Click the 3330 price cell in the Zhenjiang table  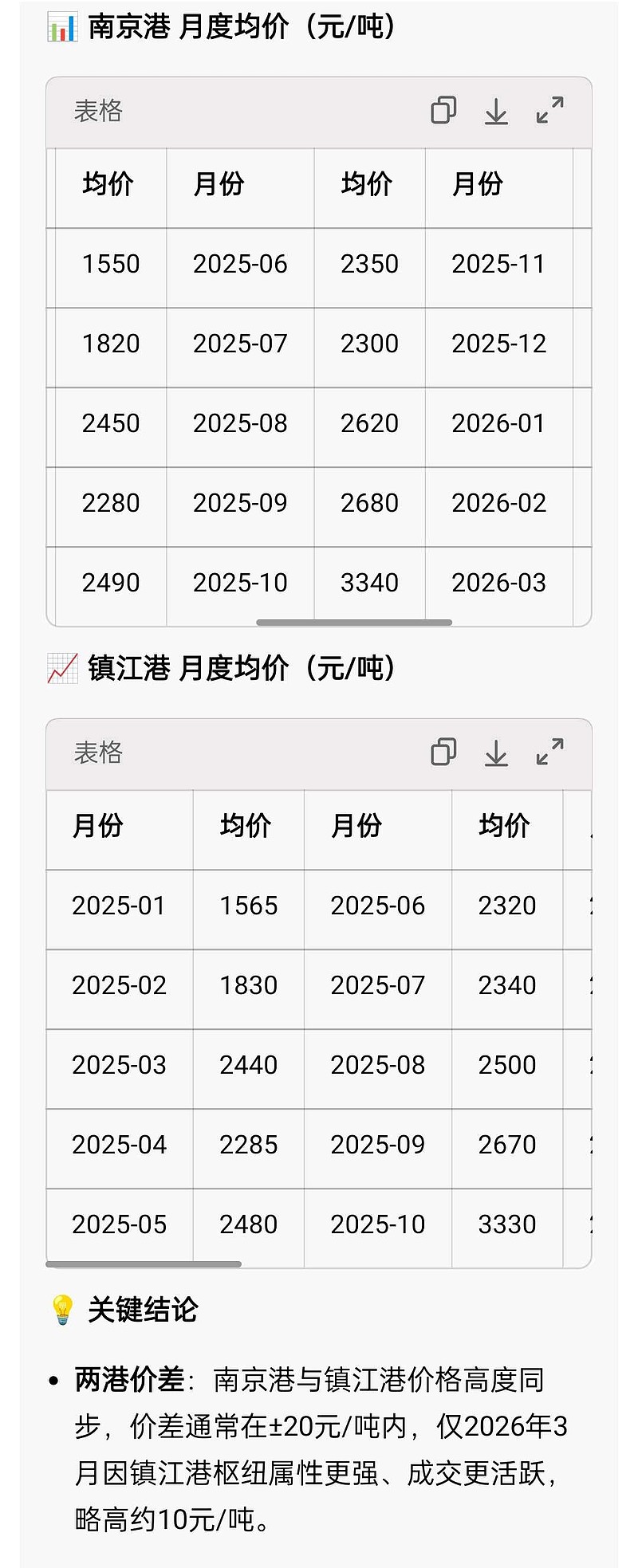[x=506, y=1224]
